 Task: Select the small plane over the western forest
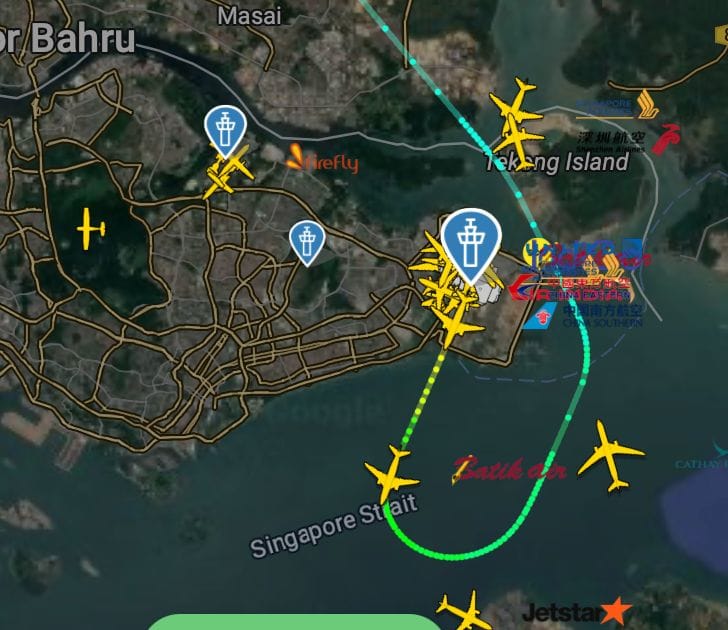90,231
